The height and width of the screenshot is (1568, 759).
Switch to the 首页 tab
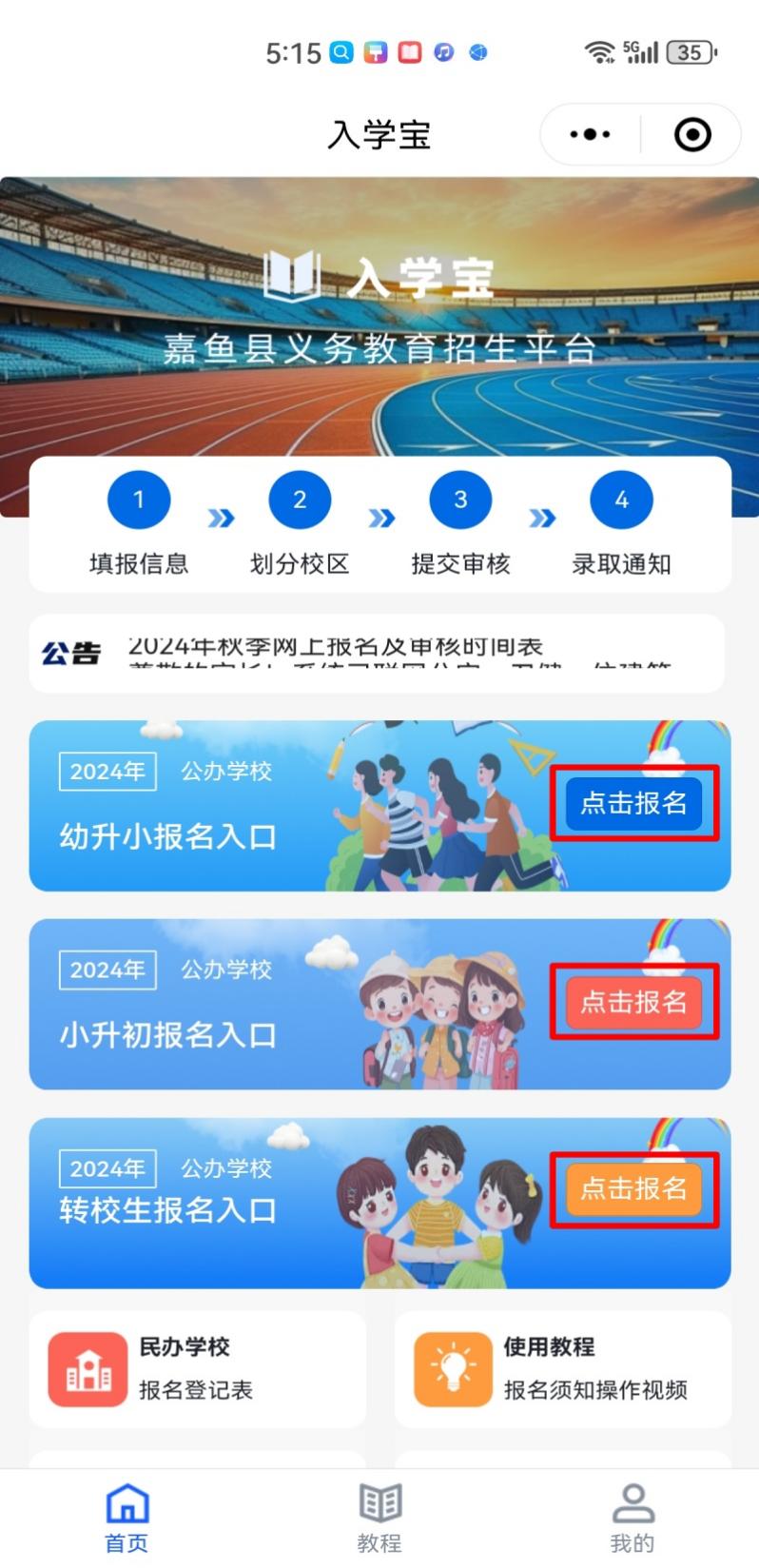[126, 1517]
